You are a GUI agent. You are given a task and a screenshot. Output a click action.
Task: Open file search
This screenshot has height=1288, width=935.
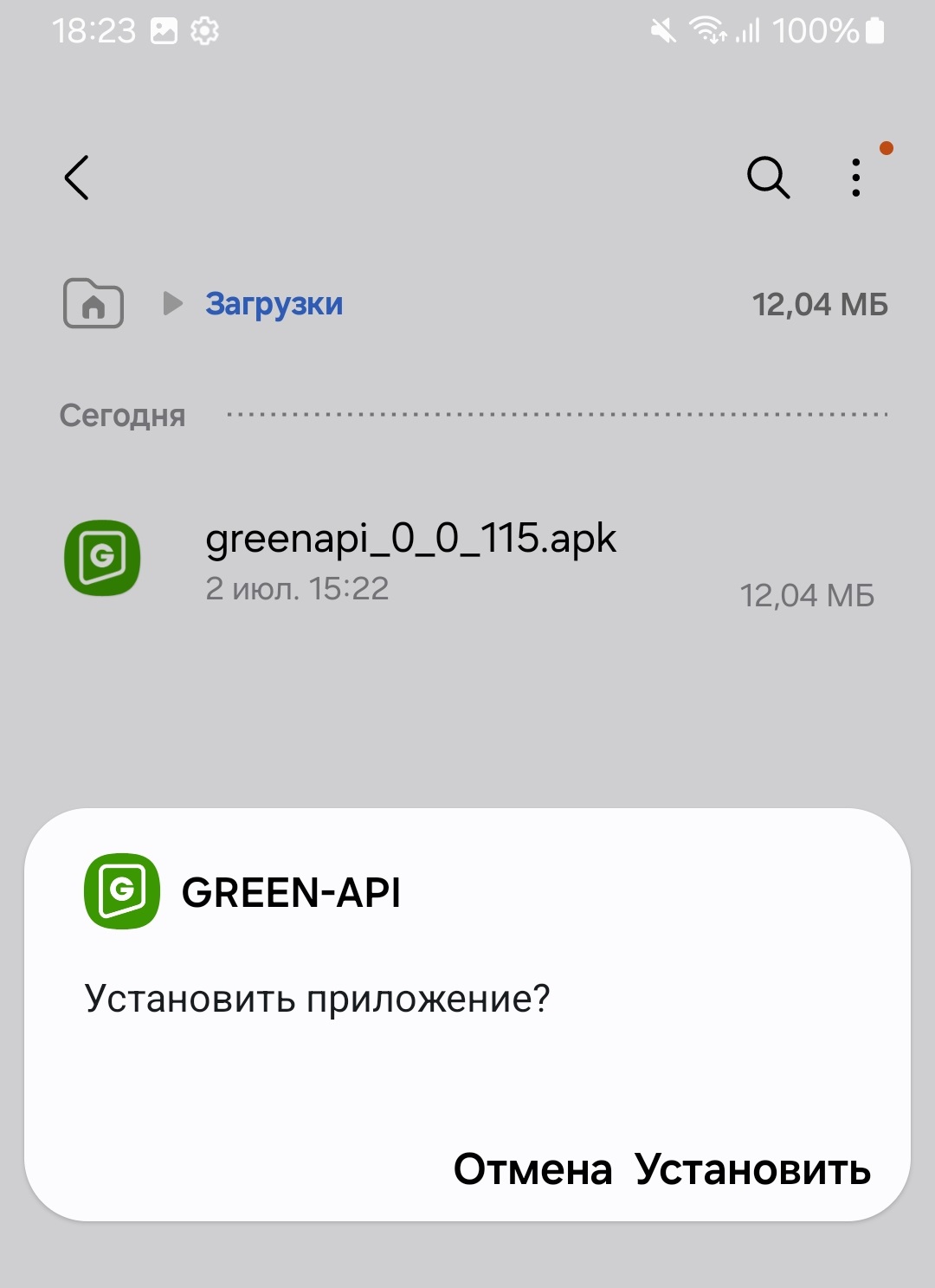[767, 178]
